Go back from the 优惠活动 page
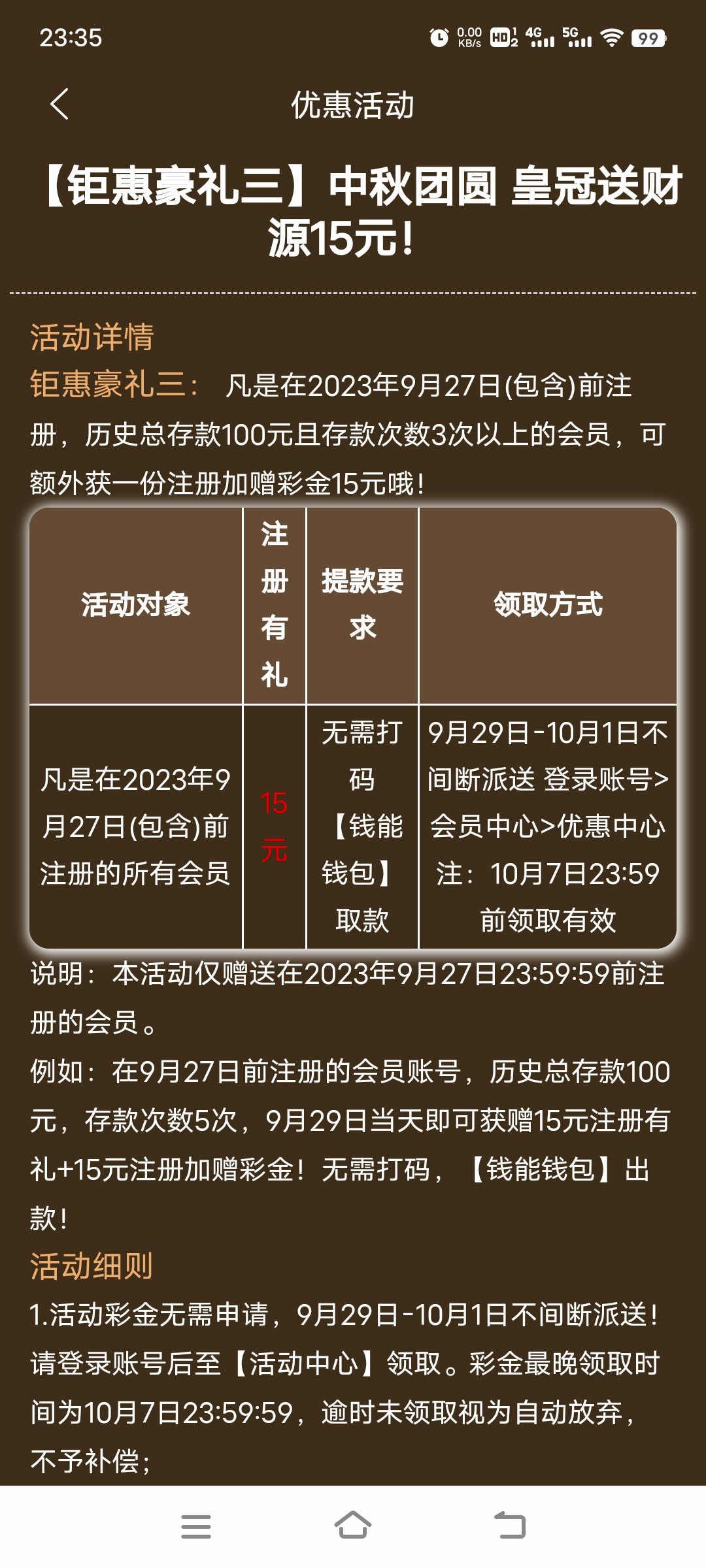 coord(59,105)
